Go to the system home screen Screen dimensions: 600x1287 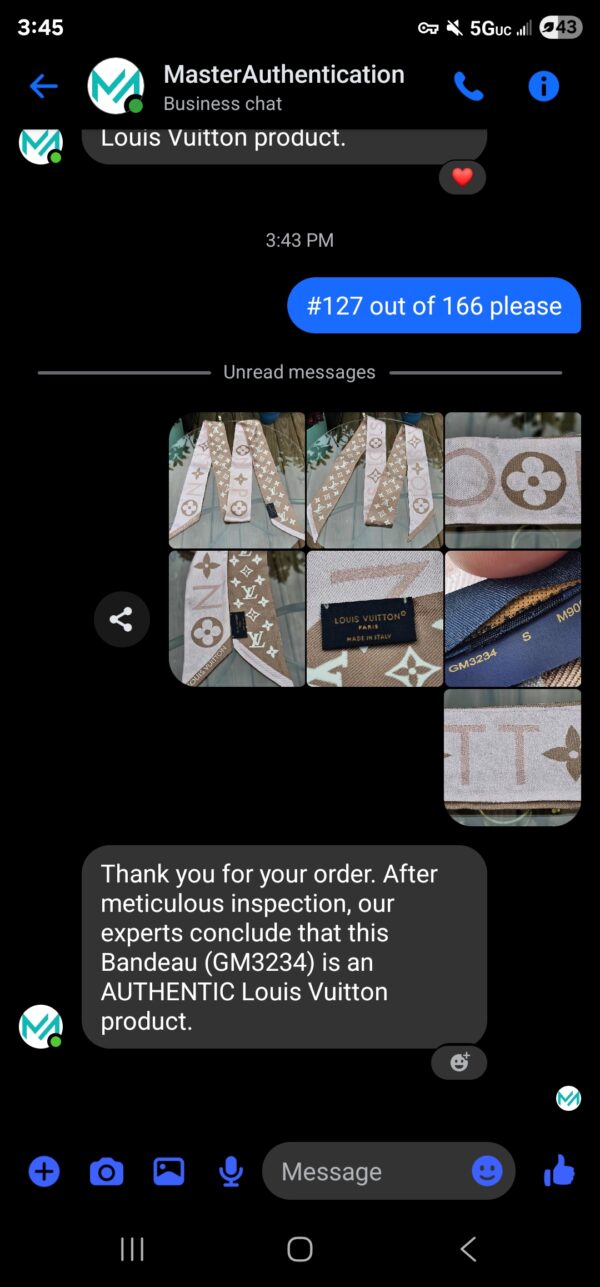(300, 1248)
